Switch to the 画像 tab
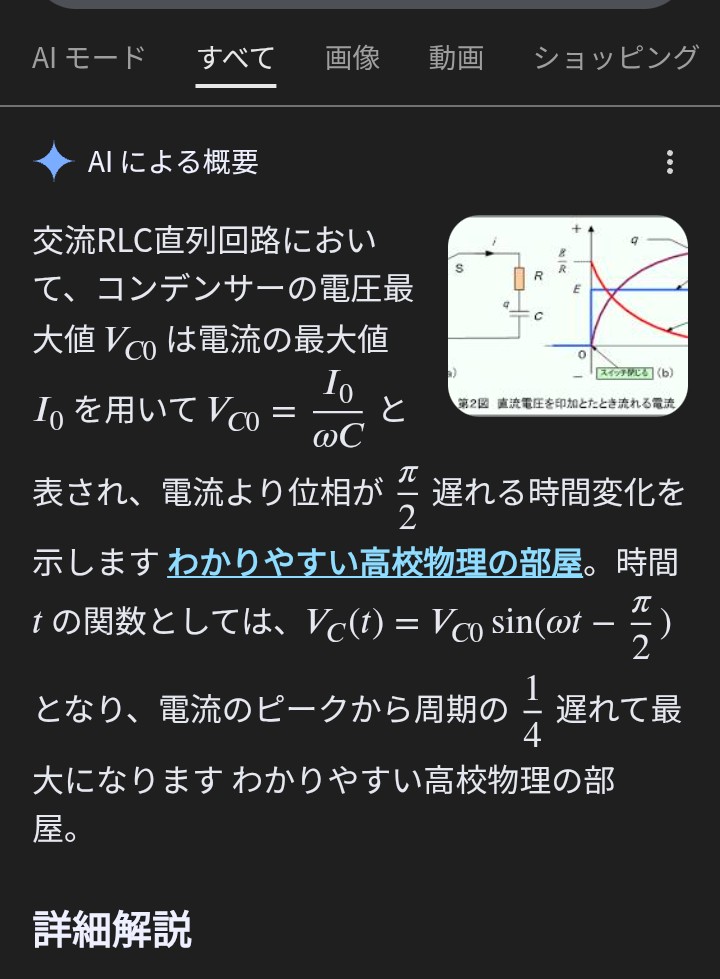720x979 pixels. click(352, 58)
